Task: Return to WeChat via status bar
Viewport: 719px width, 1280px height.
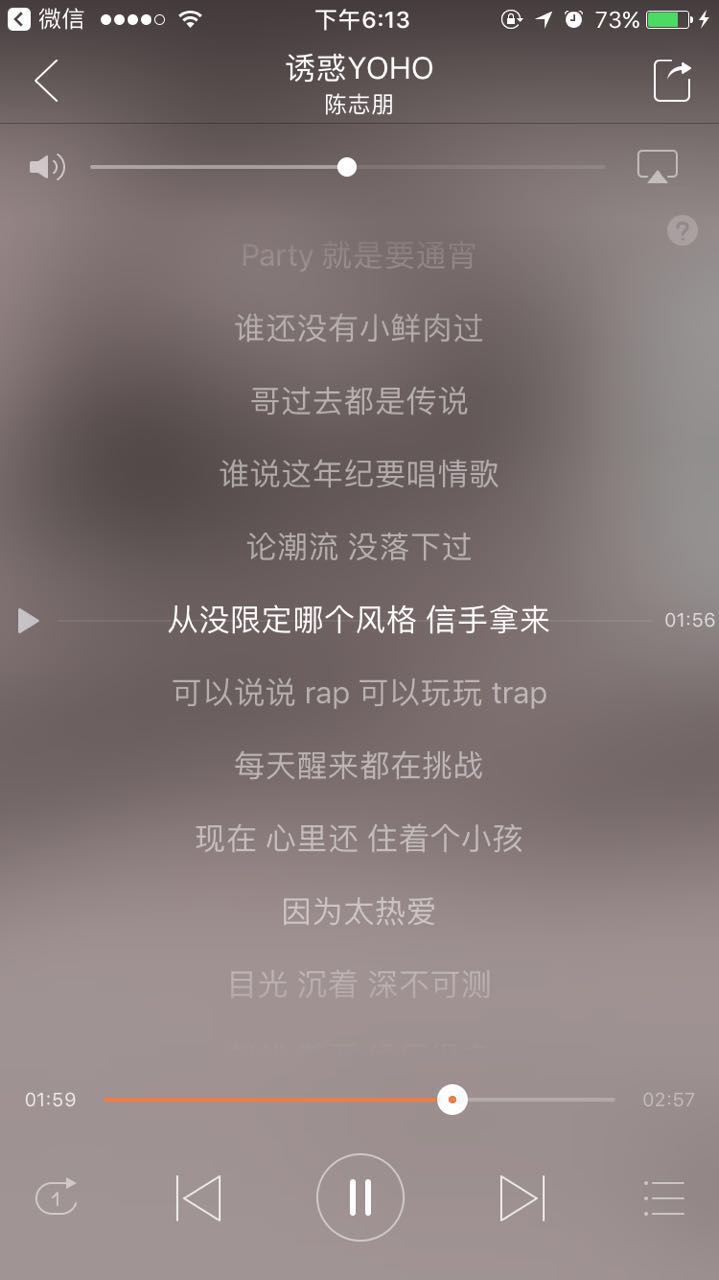Action: pos(46,19)
